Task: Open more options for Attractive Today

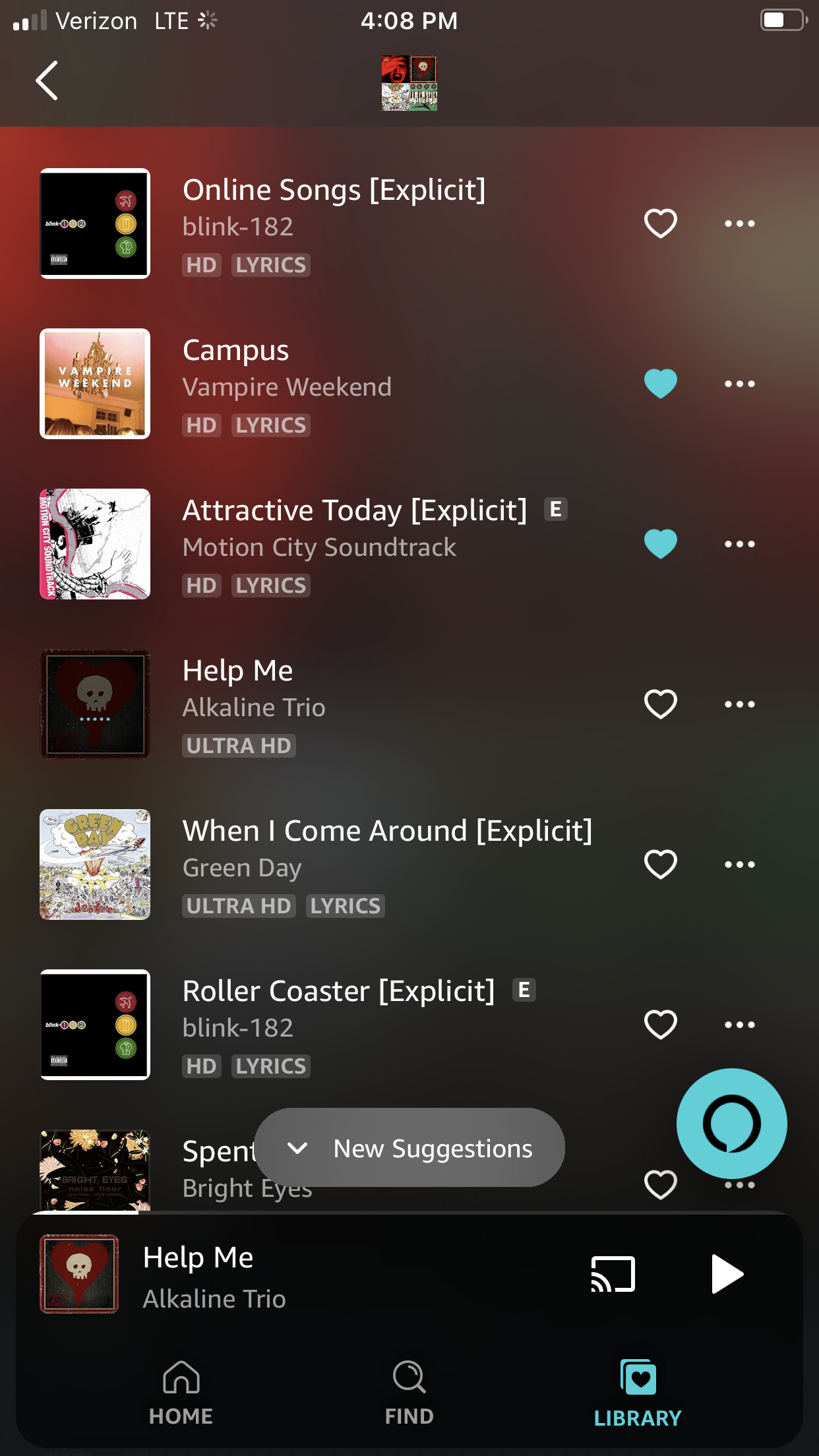Action: point(739,544)
